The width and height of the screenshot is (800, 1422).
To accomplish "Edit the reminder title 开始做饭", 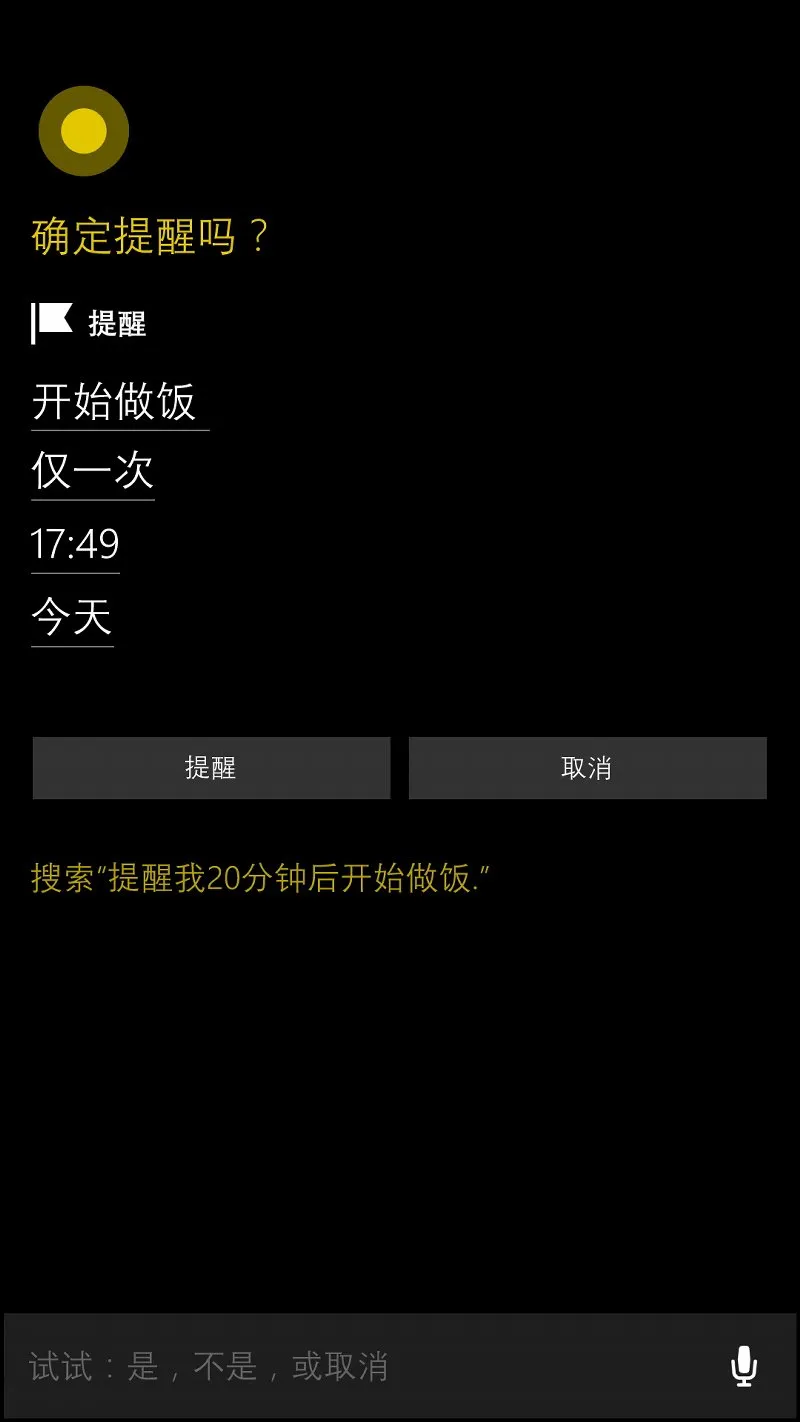I will pos(120,402).
